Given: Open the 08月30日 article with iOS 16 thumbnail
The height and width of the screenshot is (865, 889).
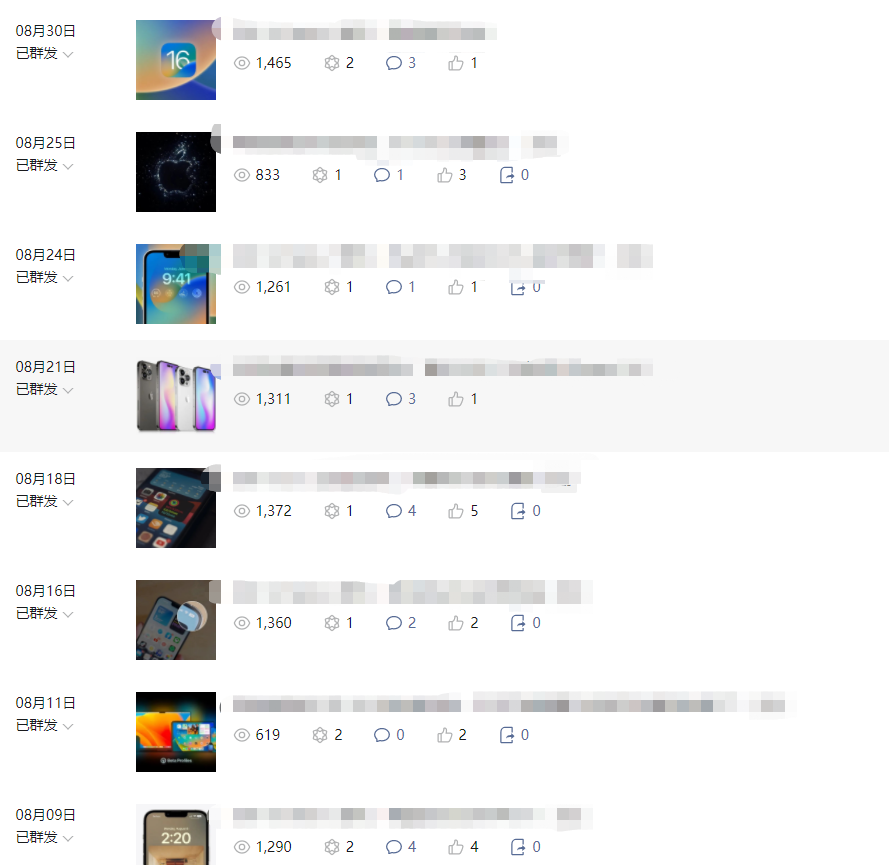Looking at the screenshot, I should tap(176, 60).
